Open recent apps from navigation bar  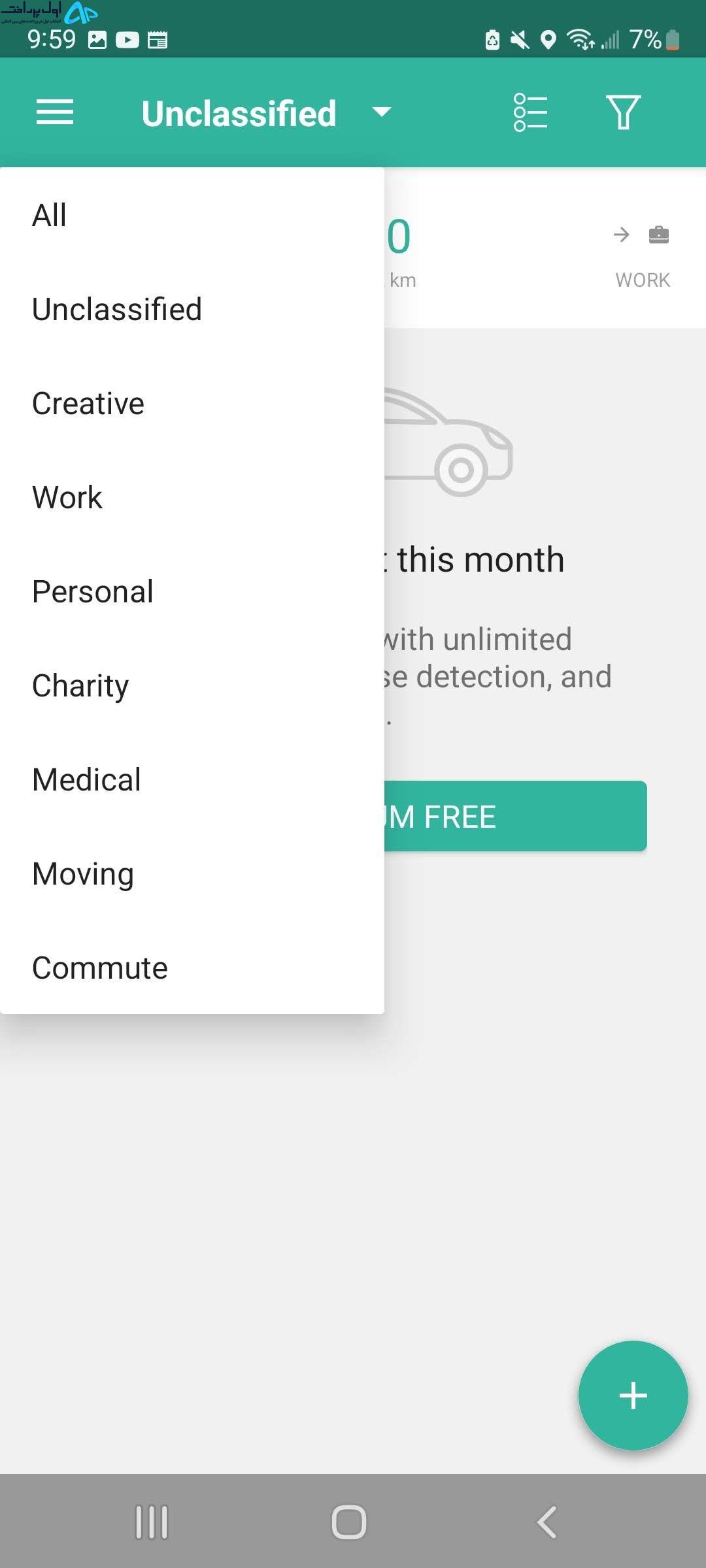point(152,1522)
